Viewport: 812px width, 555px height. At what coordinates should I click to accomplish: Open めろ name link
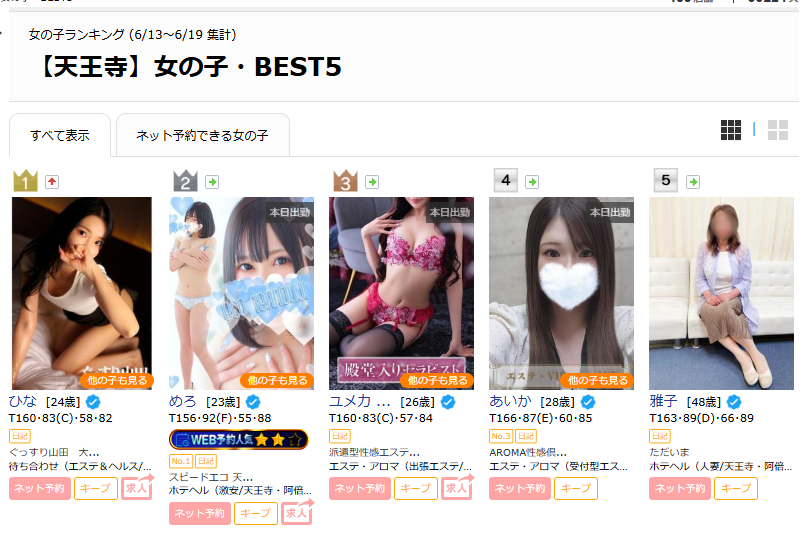click(x=181, y=402)
